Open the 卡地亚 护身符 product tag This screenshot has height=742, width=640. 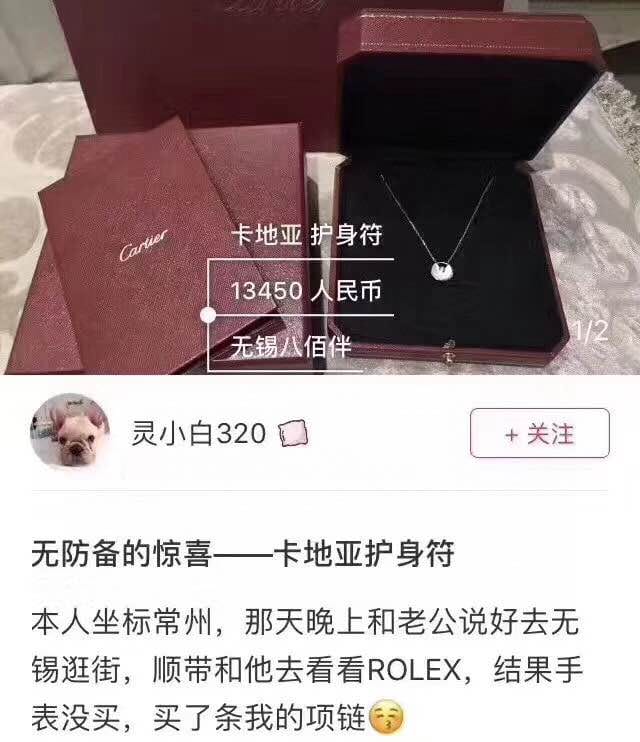click(307, 236)
